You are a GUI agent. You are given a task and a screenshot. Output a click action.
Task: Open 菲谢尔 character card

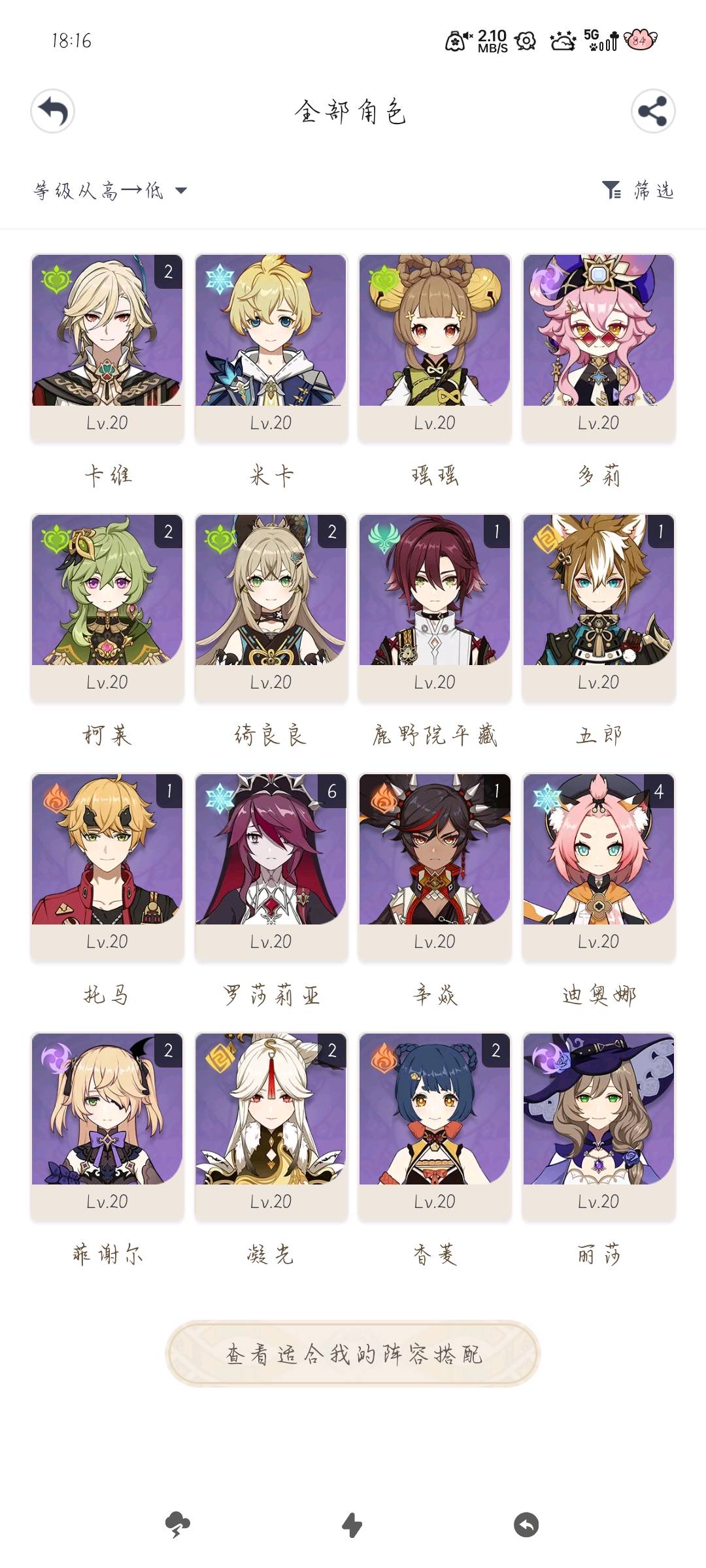point(107,1125)
